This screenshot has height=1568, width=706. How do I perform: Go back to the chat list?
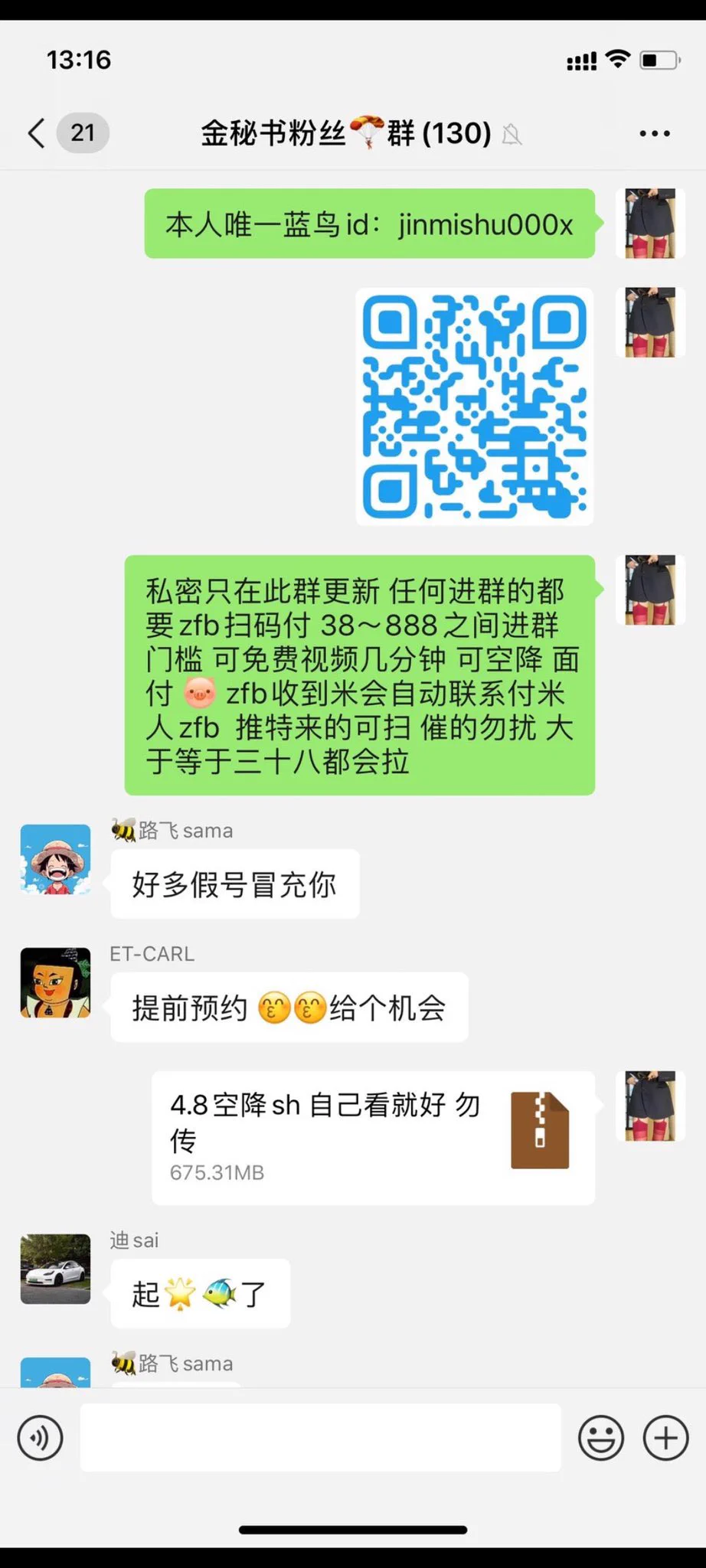(x=37, y=133)
